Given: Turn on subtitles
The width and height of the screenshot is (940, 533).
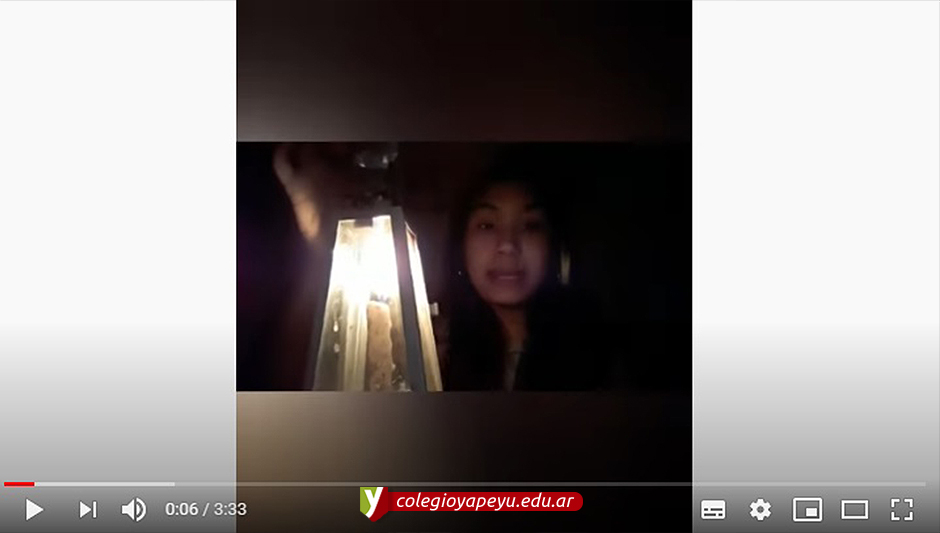Looking at the screenshot, I should 713,510.
